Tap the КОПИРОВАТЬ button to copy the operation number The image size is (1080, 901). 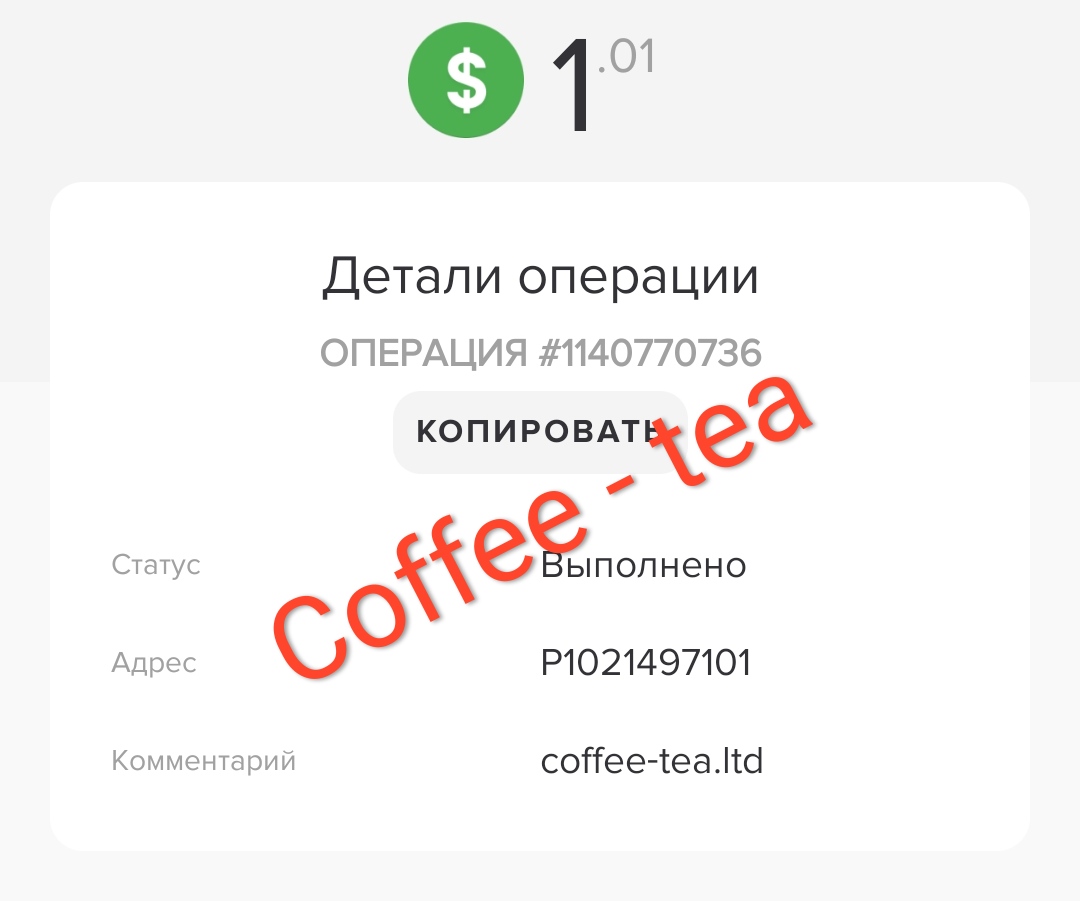pyautogui.click(x=538, y=432)
